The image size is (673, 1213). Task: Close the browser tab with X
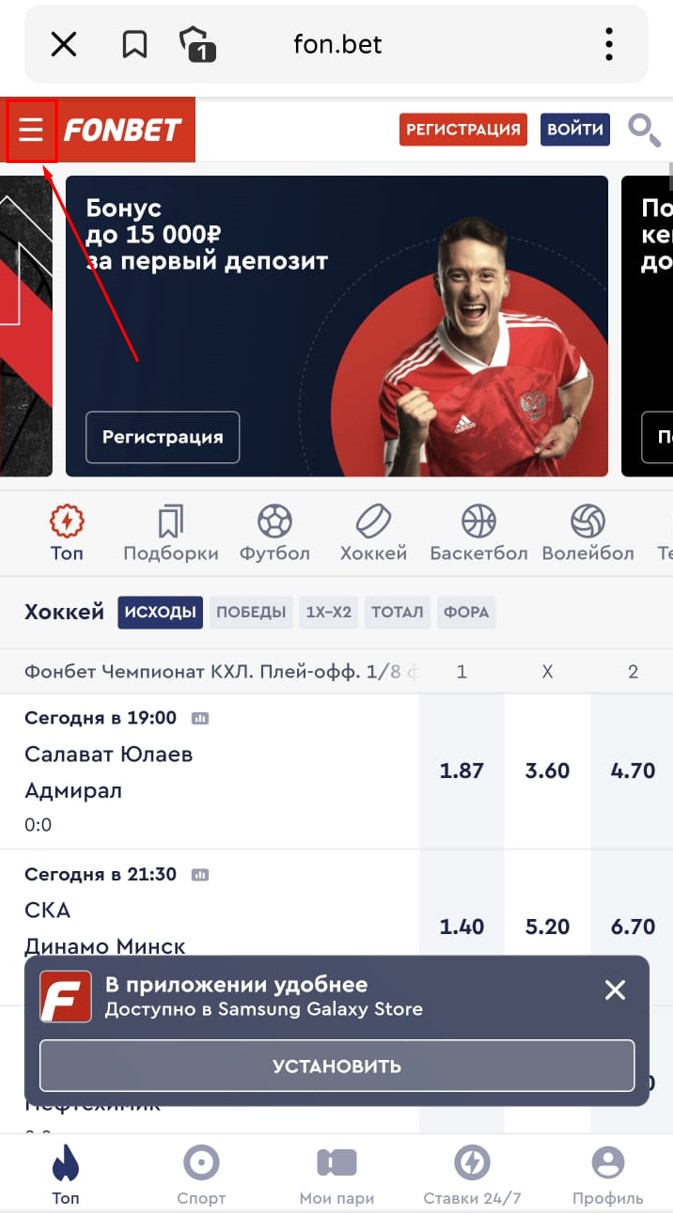64,45
